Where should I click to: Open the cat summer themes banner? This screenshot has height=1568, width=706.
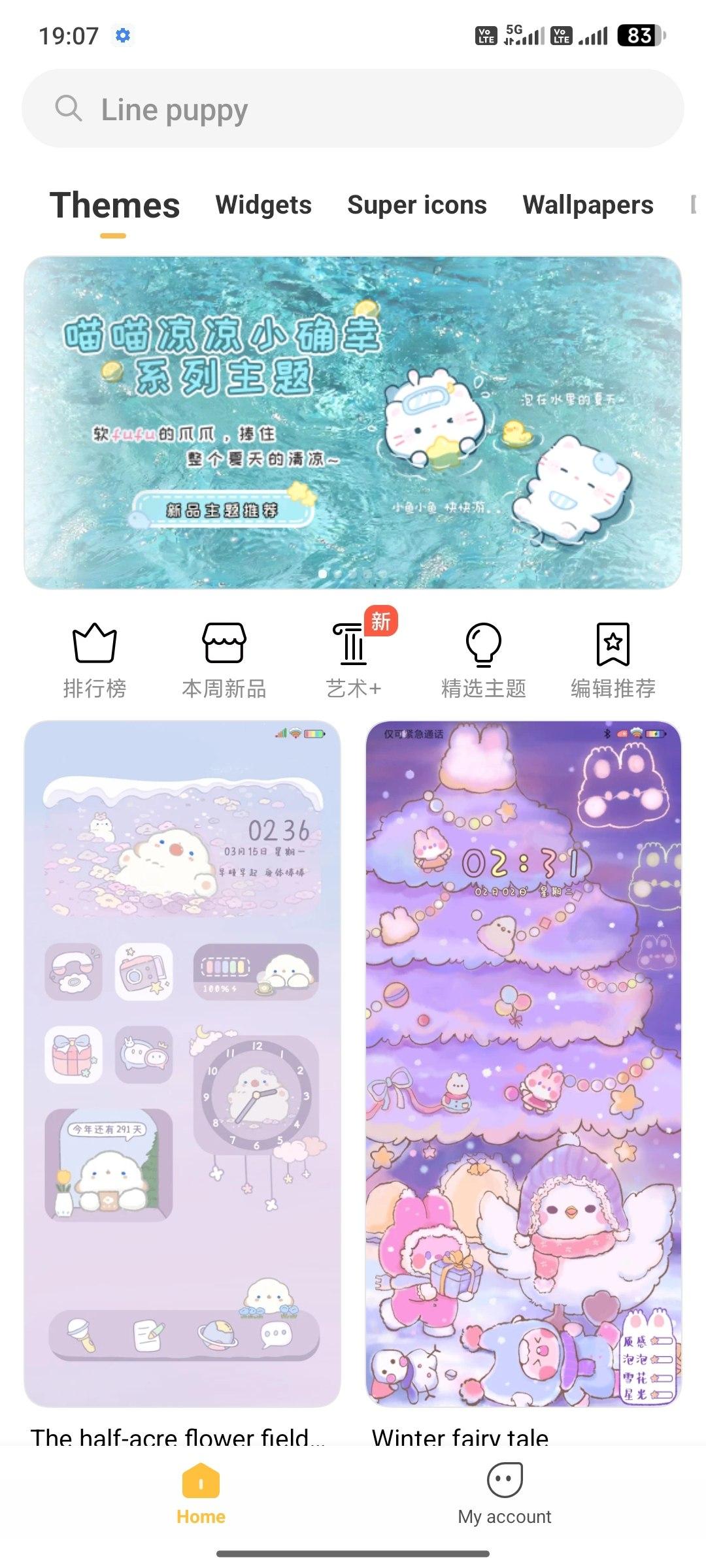click(x=353, y=423)
